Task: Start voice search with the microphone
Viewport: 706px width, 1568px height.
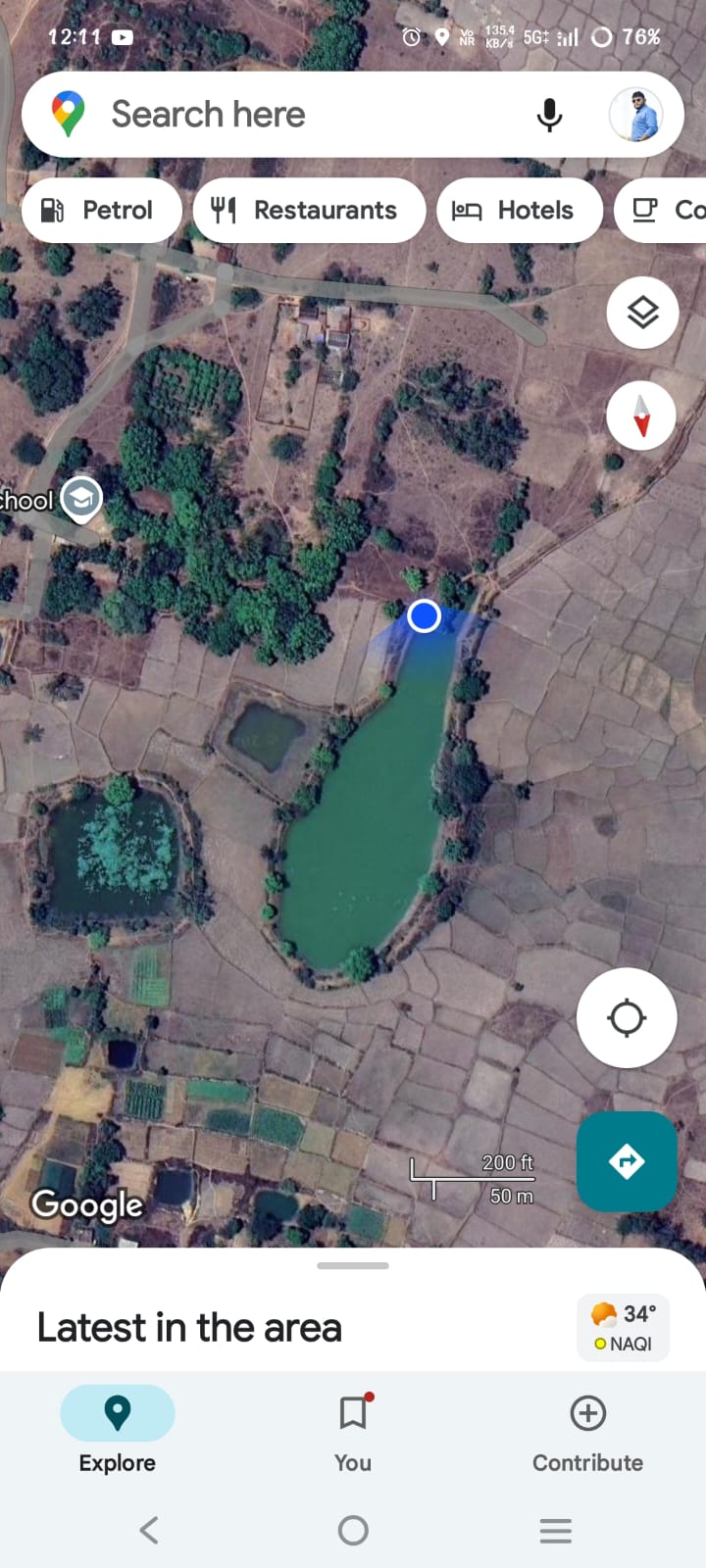Action: click(550, 115)
